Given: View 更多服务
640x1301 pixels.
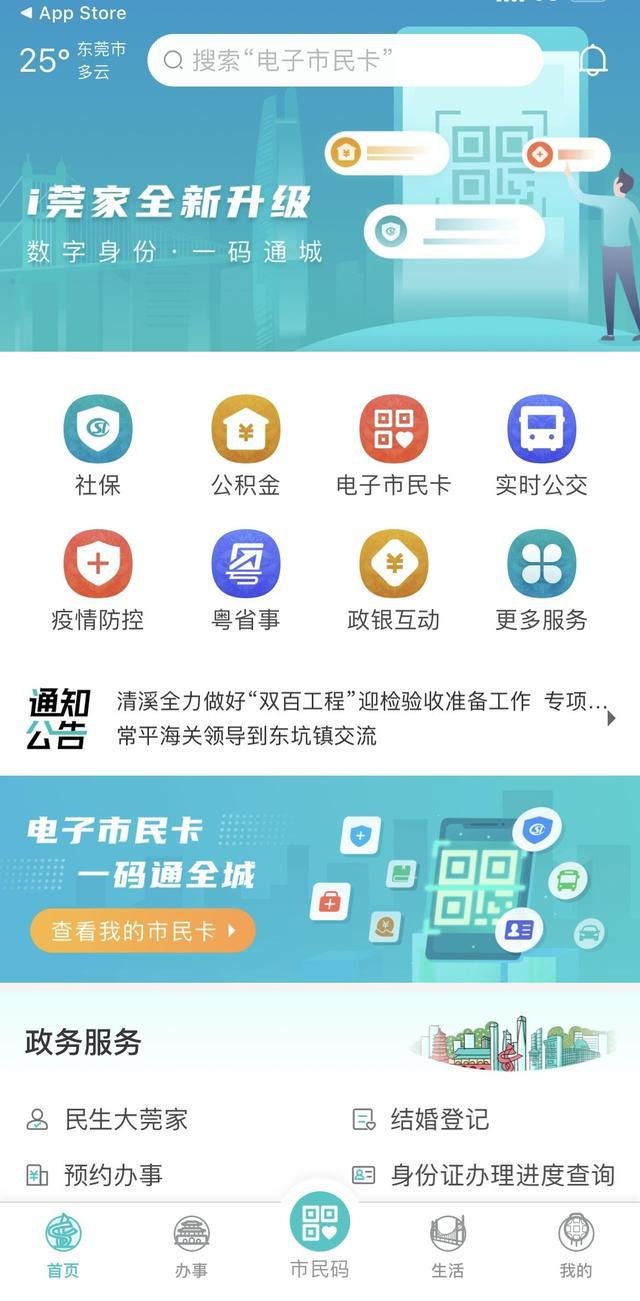Looking at the screenshot, I should [541, 565].
